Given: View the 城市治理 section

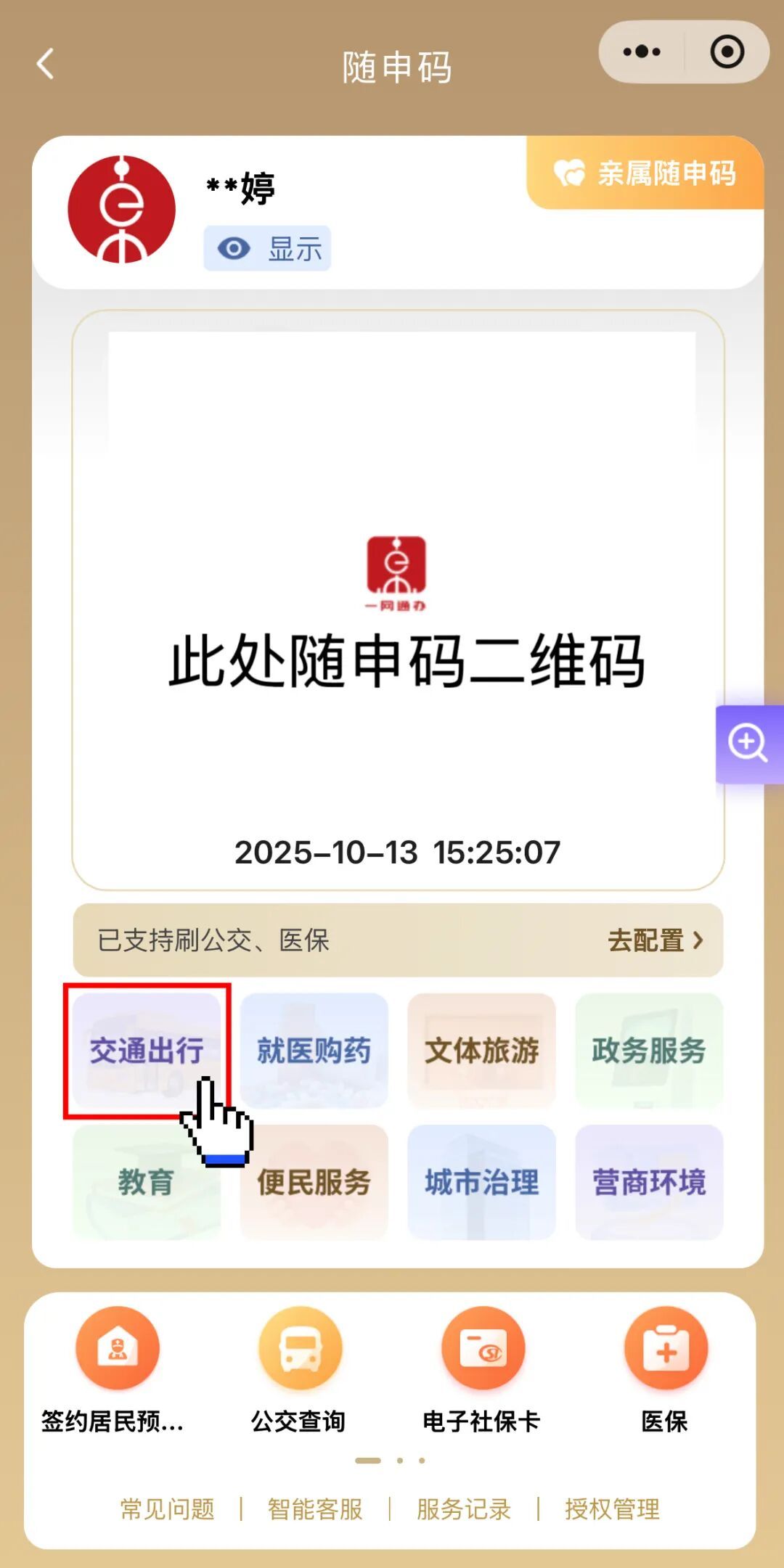Looking at the screenshot, I should point(481,1182).
